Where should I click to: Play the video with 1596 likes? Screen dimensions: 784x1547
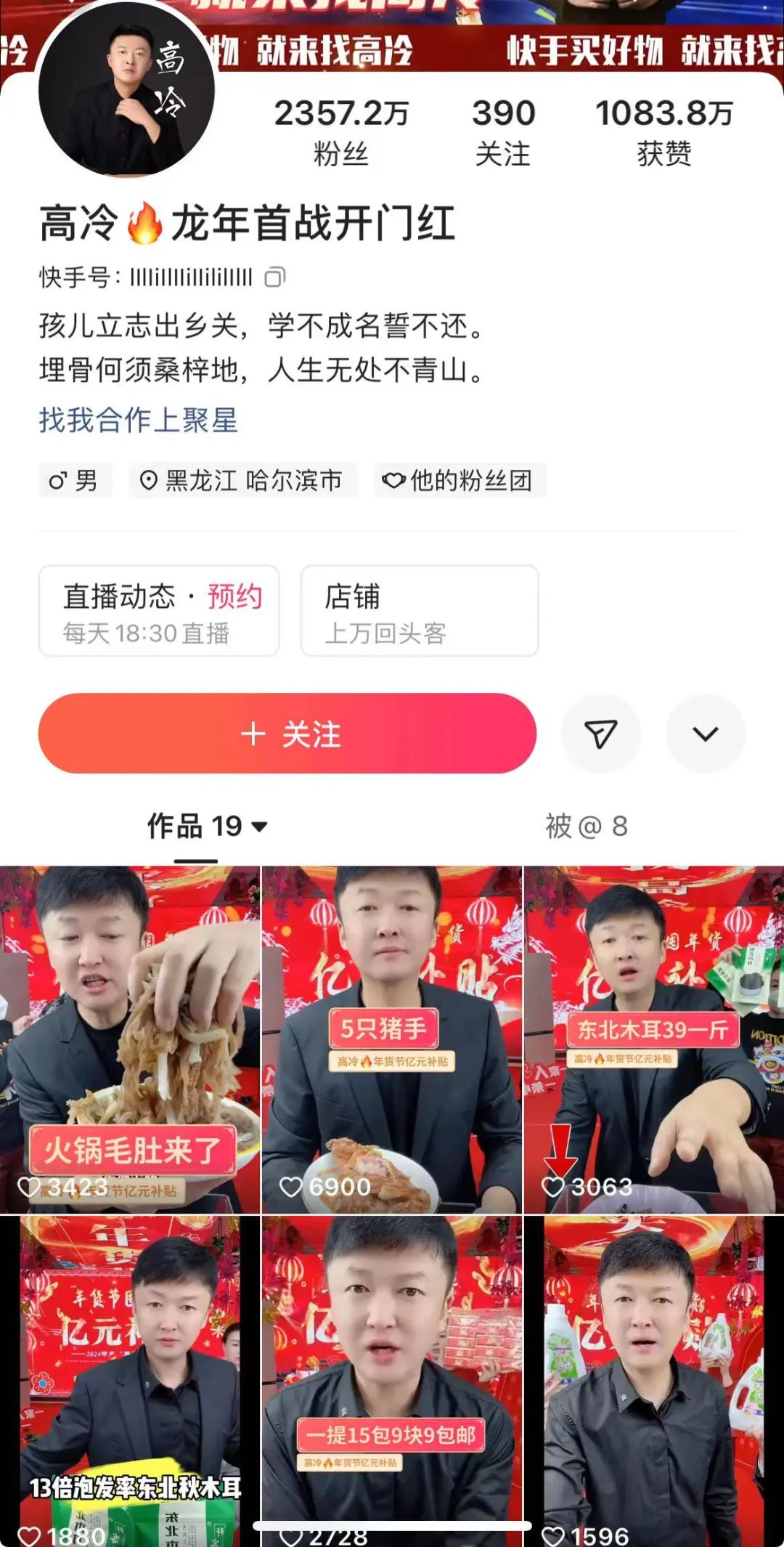pos(653,1380)
